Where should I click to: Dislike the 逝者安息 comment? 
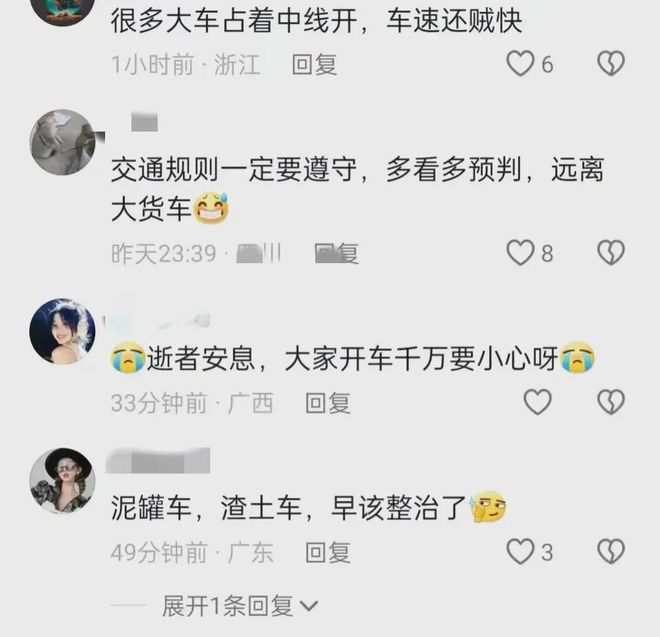pyautogui.click(x=611, y=402)
